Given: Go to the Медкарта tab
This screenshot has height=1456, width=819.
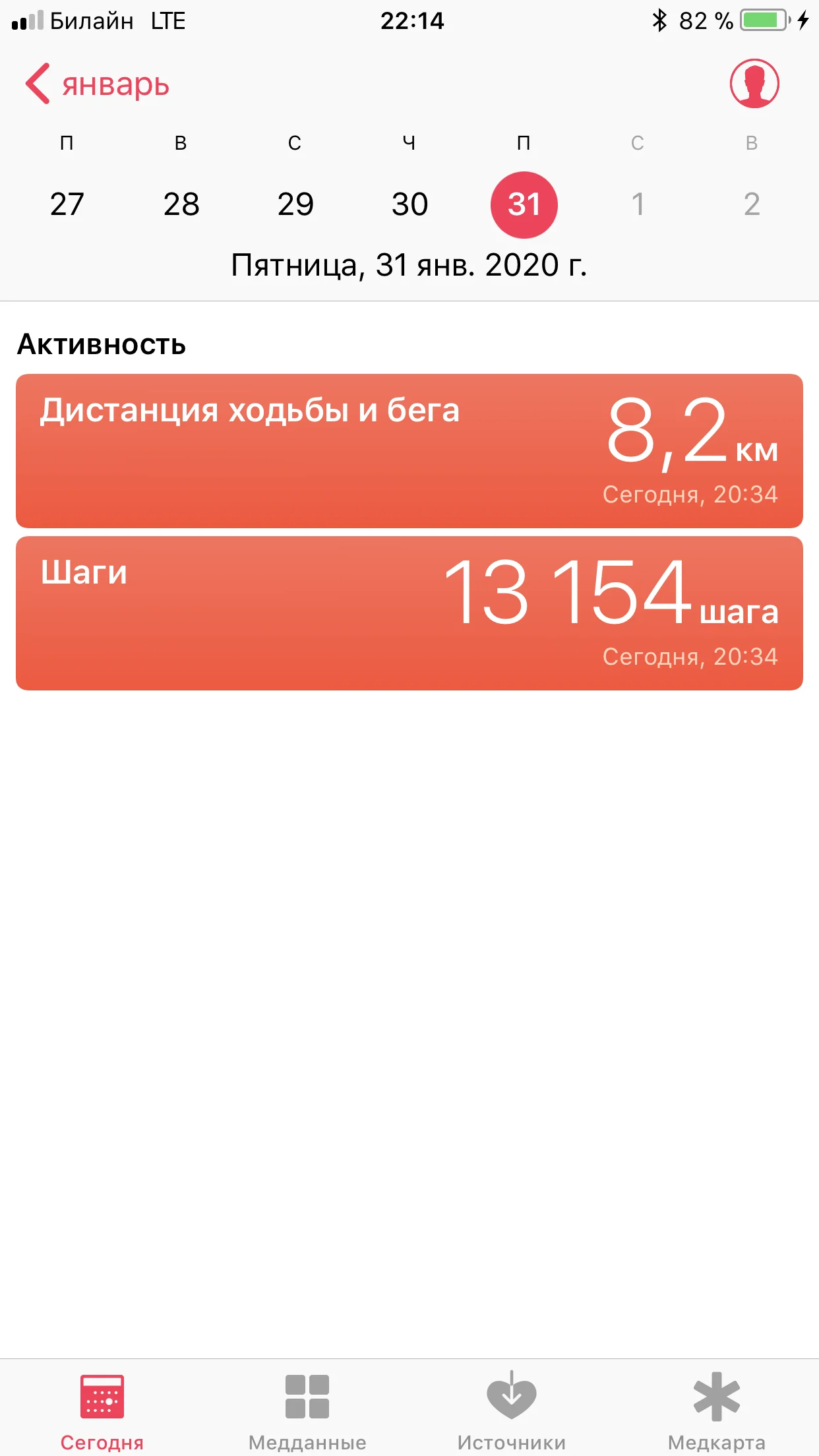Looking at the screenshot, I should click(717, 1411).
